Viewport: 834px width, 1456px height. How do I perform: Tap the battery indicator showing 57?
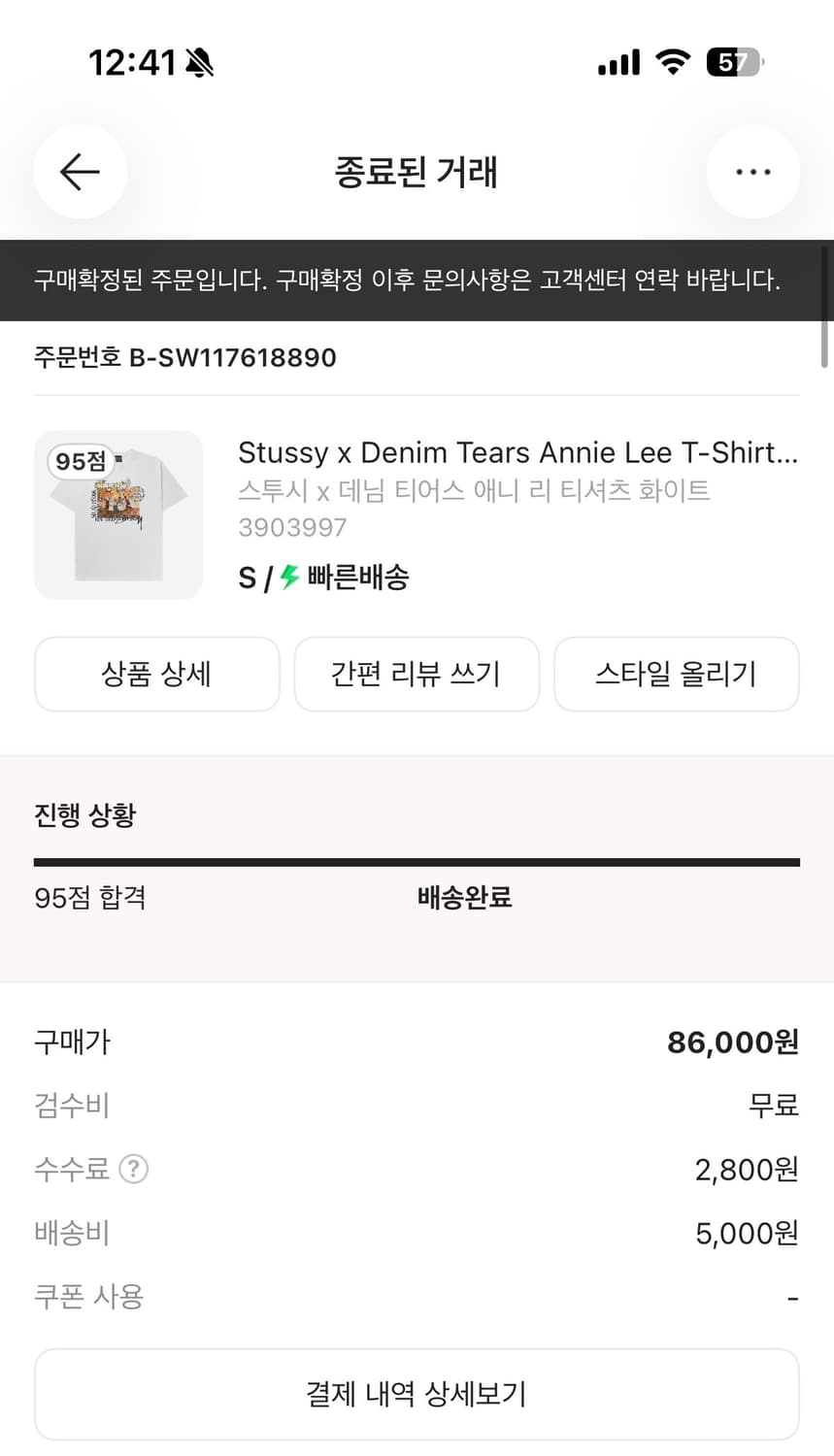point(735,60)
